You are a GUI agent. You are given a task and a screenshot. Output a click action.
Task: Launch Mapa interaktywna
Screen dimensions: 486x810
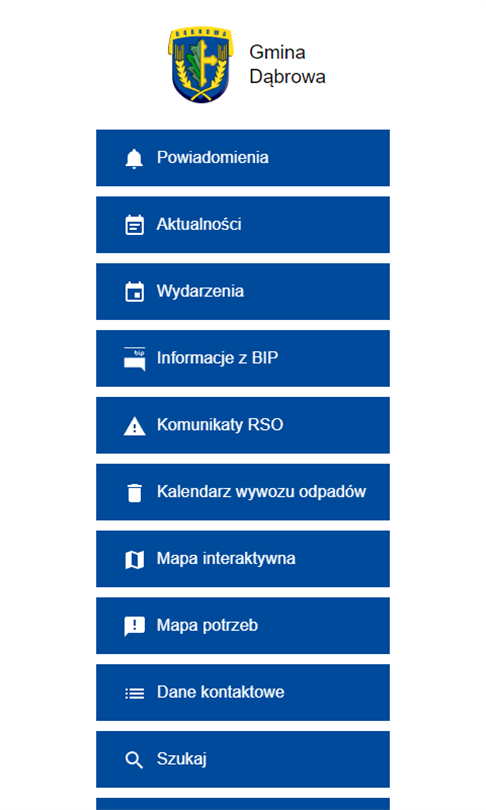(243, 559)
